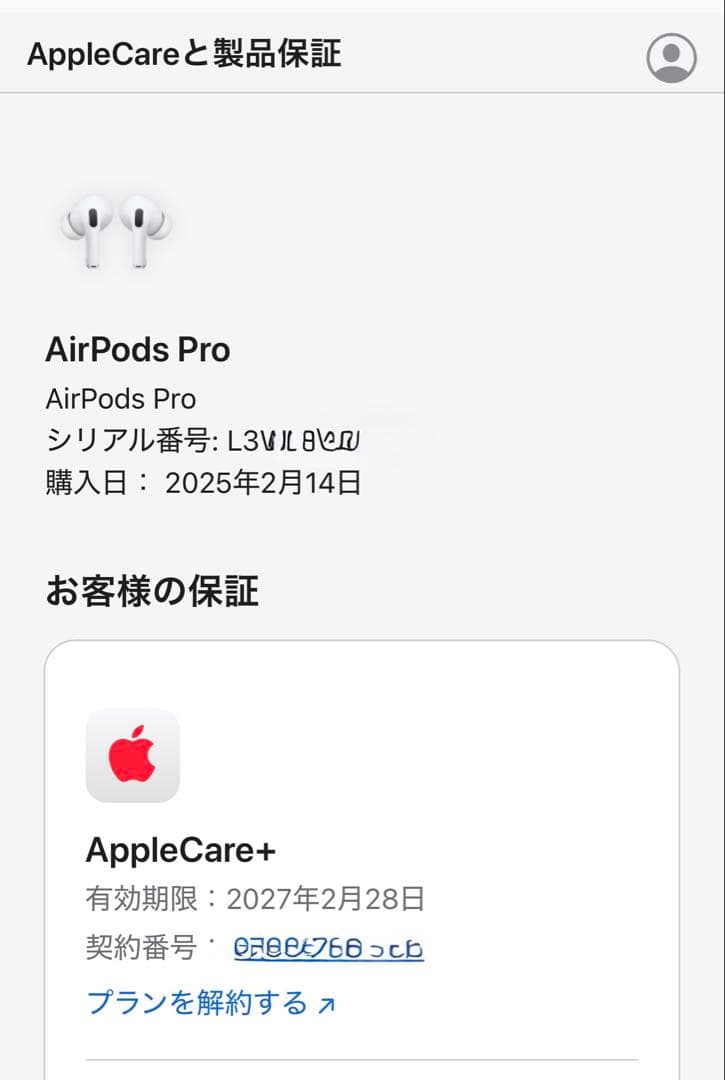Select the AppleCareと製品保証 header title

pos(185,55)
